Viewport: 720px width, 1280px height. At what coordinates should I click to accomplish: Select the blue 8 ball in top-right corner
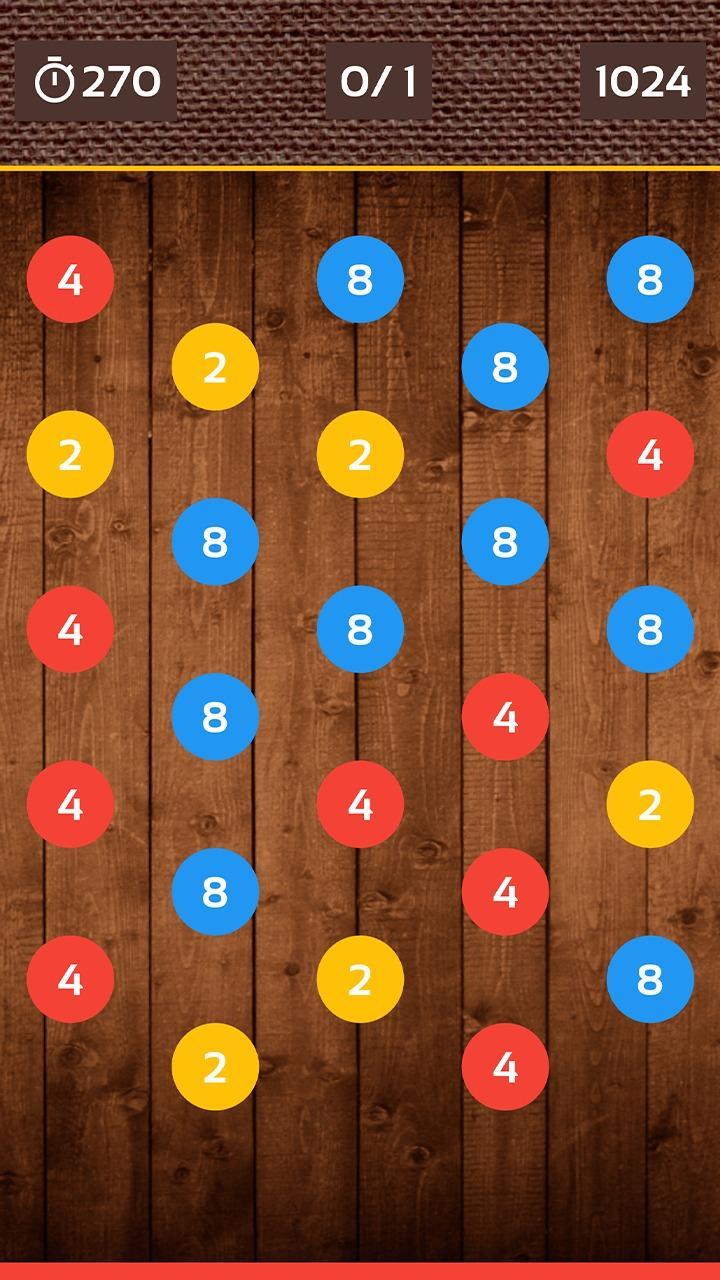pyautogui.click(x=650, y=279)
